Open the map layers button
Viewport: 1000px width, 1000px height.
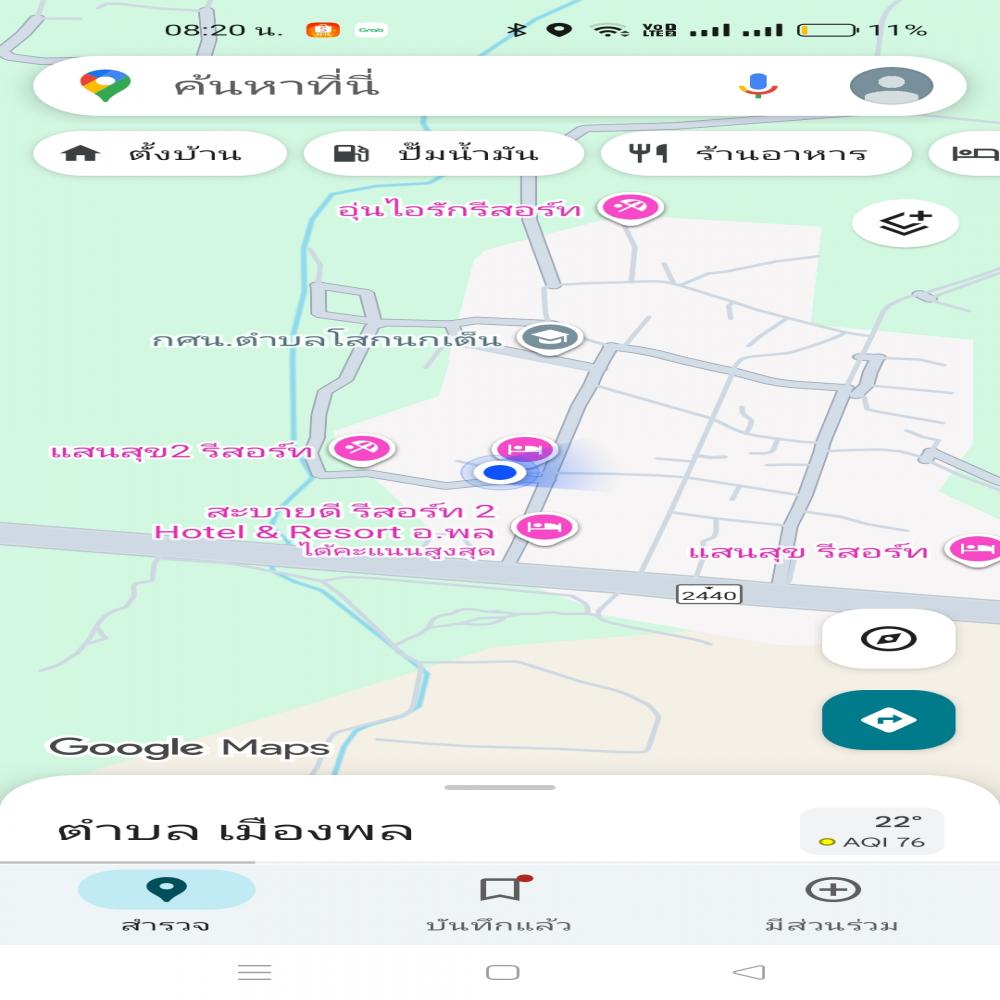[905, 224]
